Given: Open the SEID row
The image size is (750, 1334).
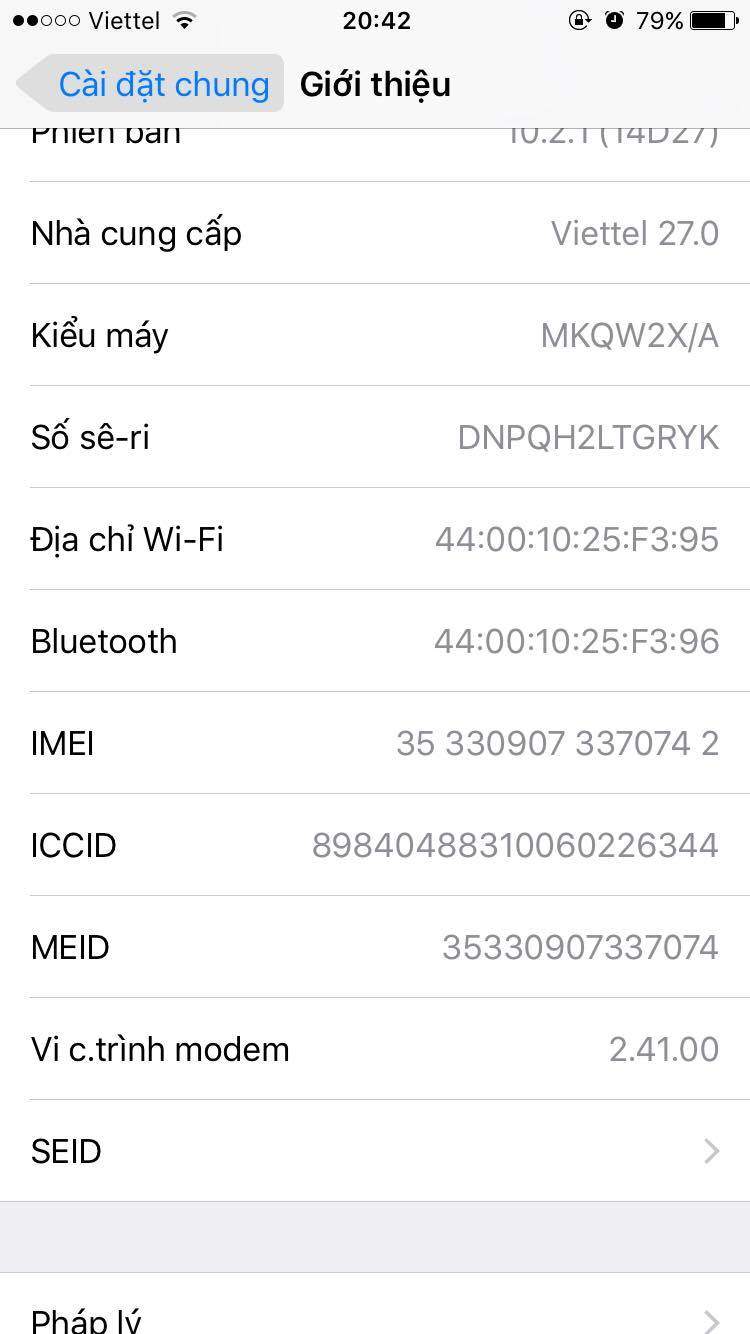Looking at the screenshot, I should pyautogui.click(x=375, y=1151).
